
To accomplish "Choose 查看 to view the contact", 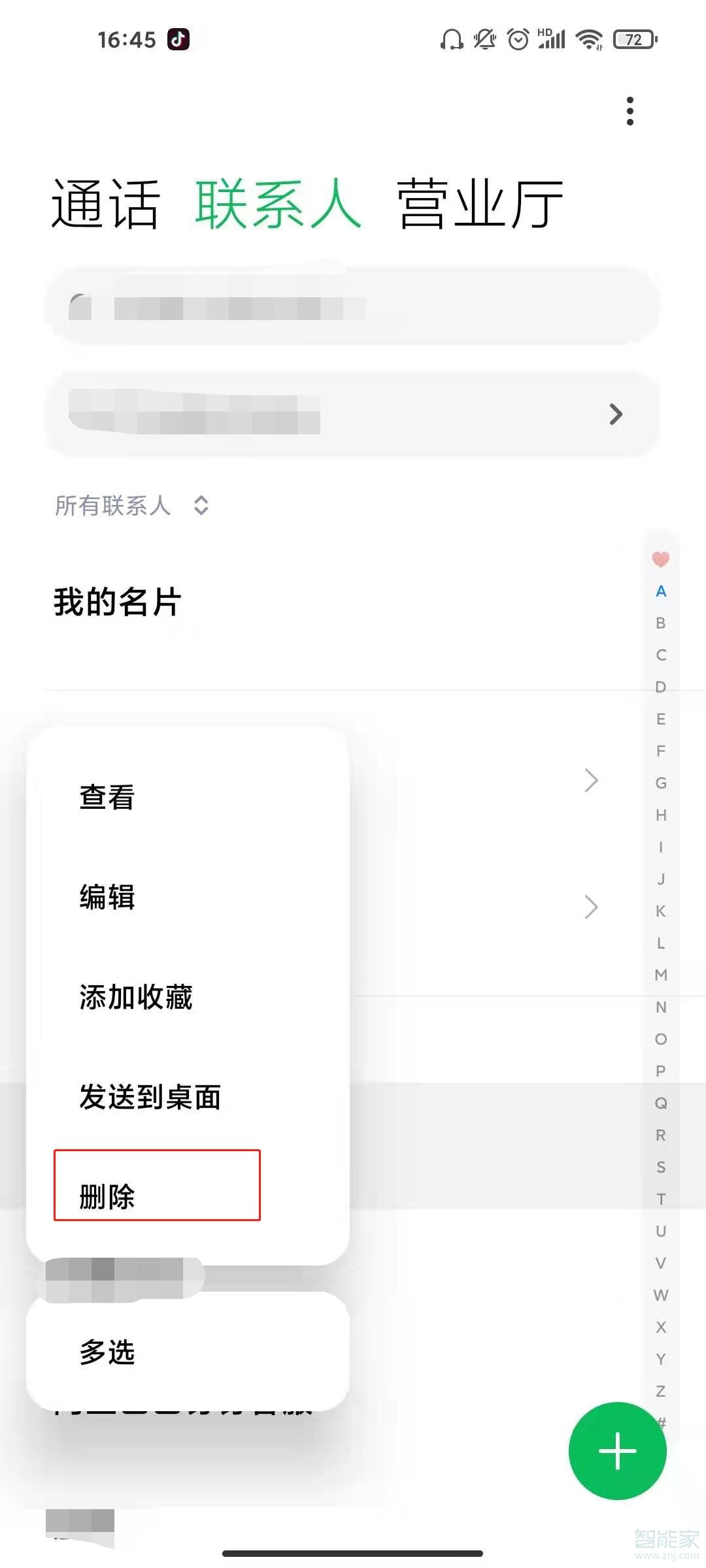I will (x=107, y=797).
